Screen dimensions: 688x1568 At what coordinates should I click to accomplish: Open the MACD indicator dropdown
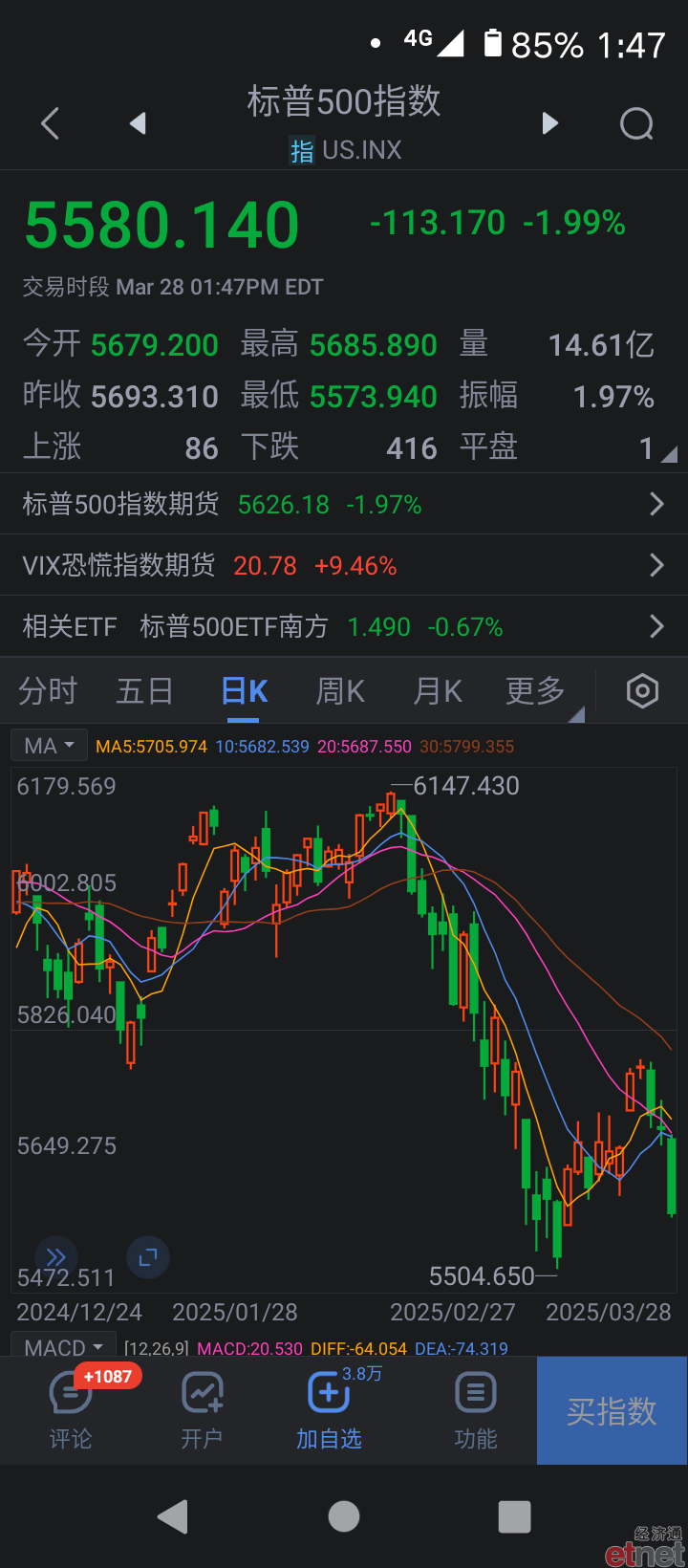[63, 1346]
